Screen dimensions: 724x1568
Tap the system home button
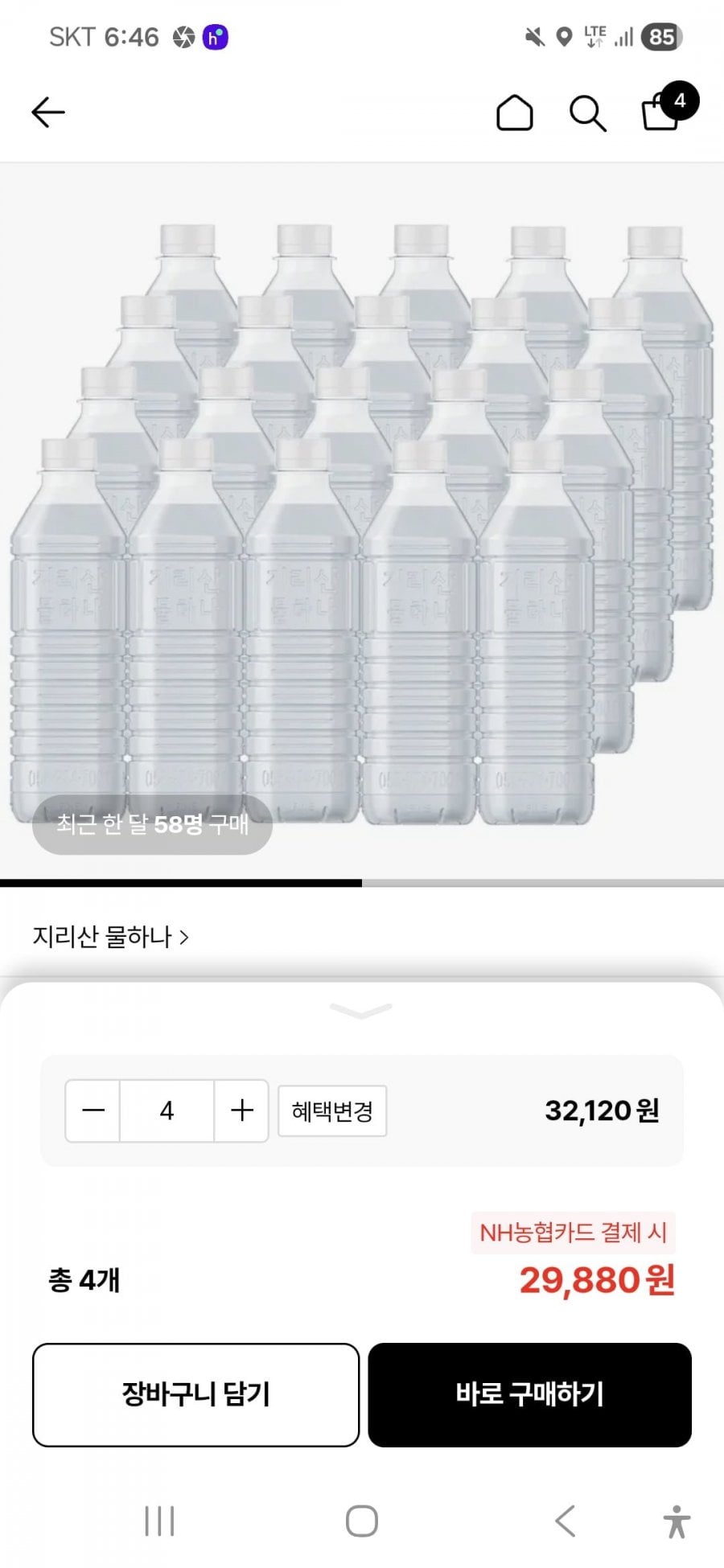(x=362, y=1521)
